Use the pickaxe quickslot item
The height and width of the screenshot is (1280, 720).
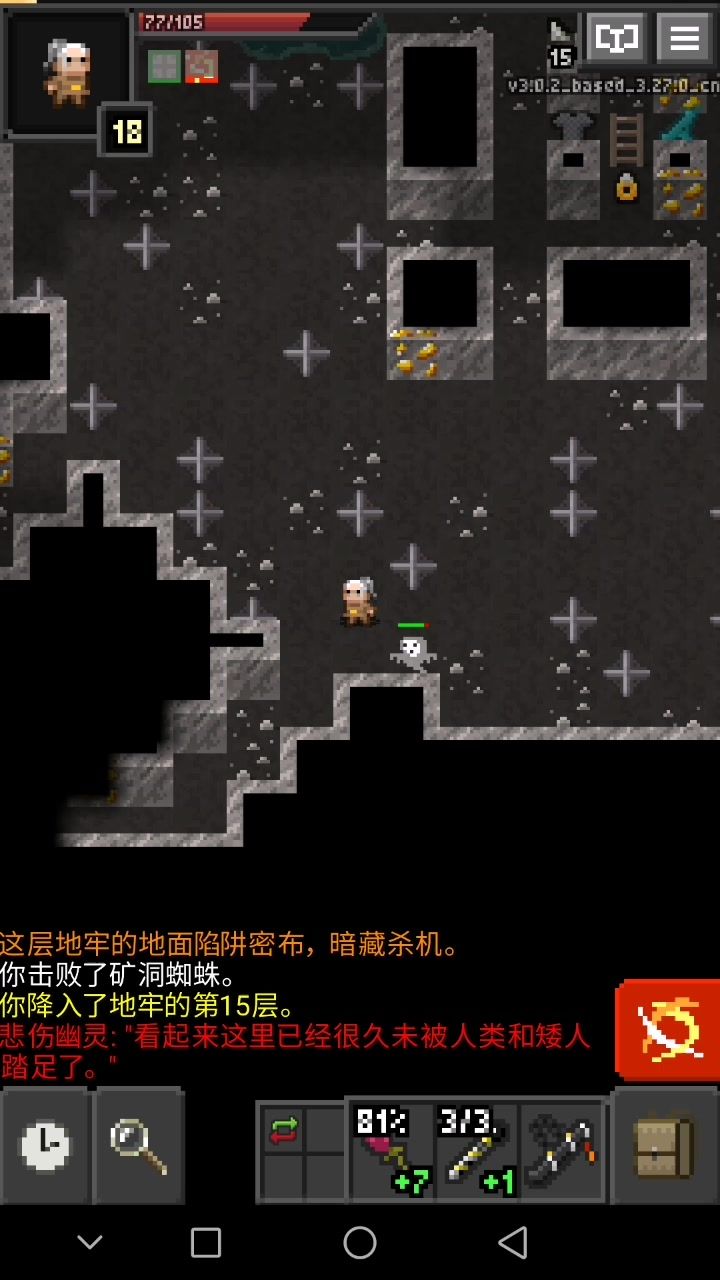click(x=562, y=1150)
